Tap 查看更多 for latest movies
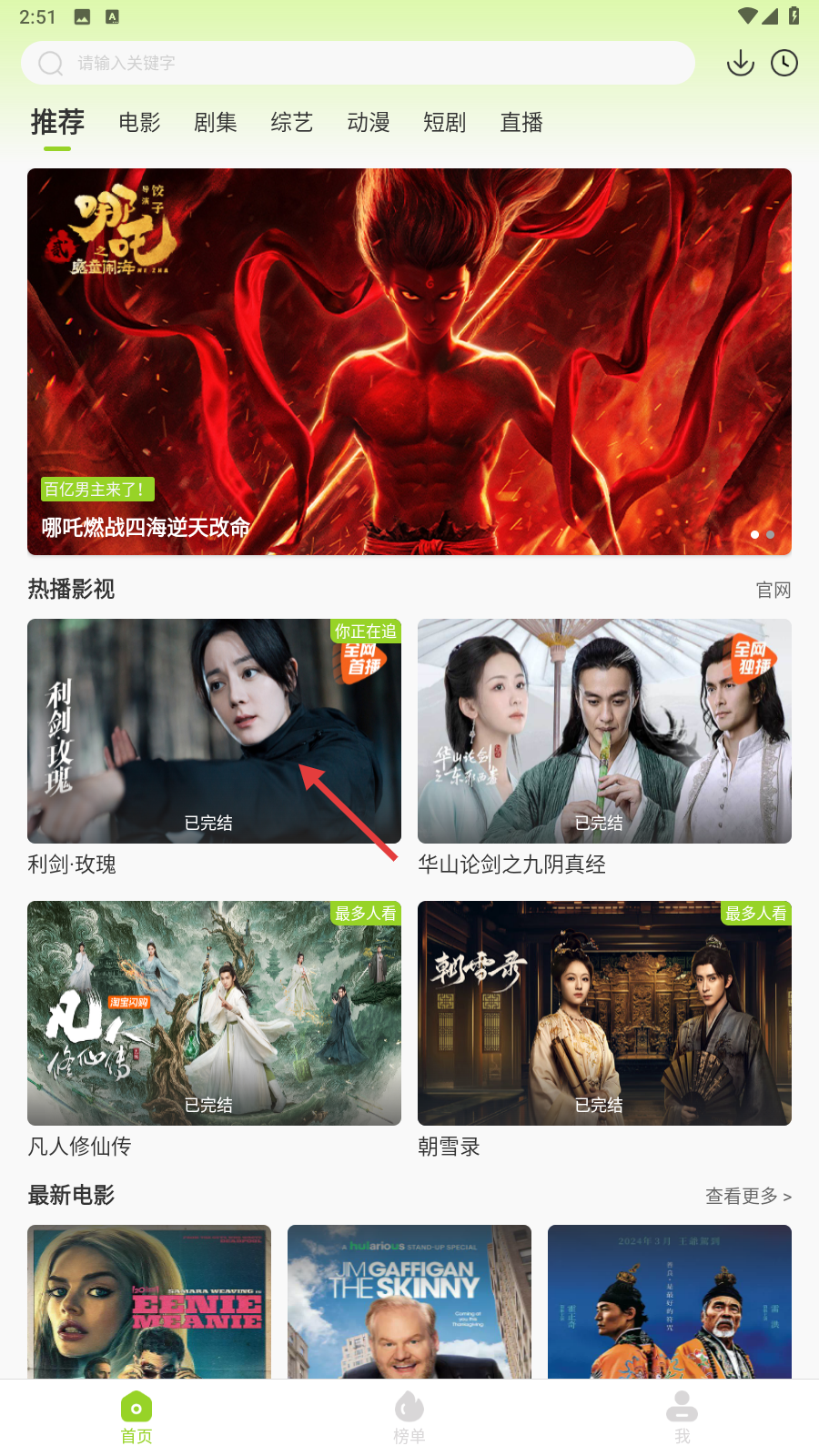The height and width of the screenshot is (1456, 819). (748, 1196)
